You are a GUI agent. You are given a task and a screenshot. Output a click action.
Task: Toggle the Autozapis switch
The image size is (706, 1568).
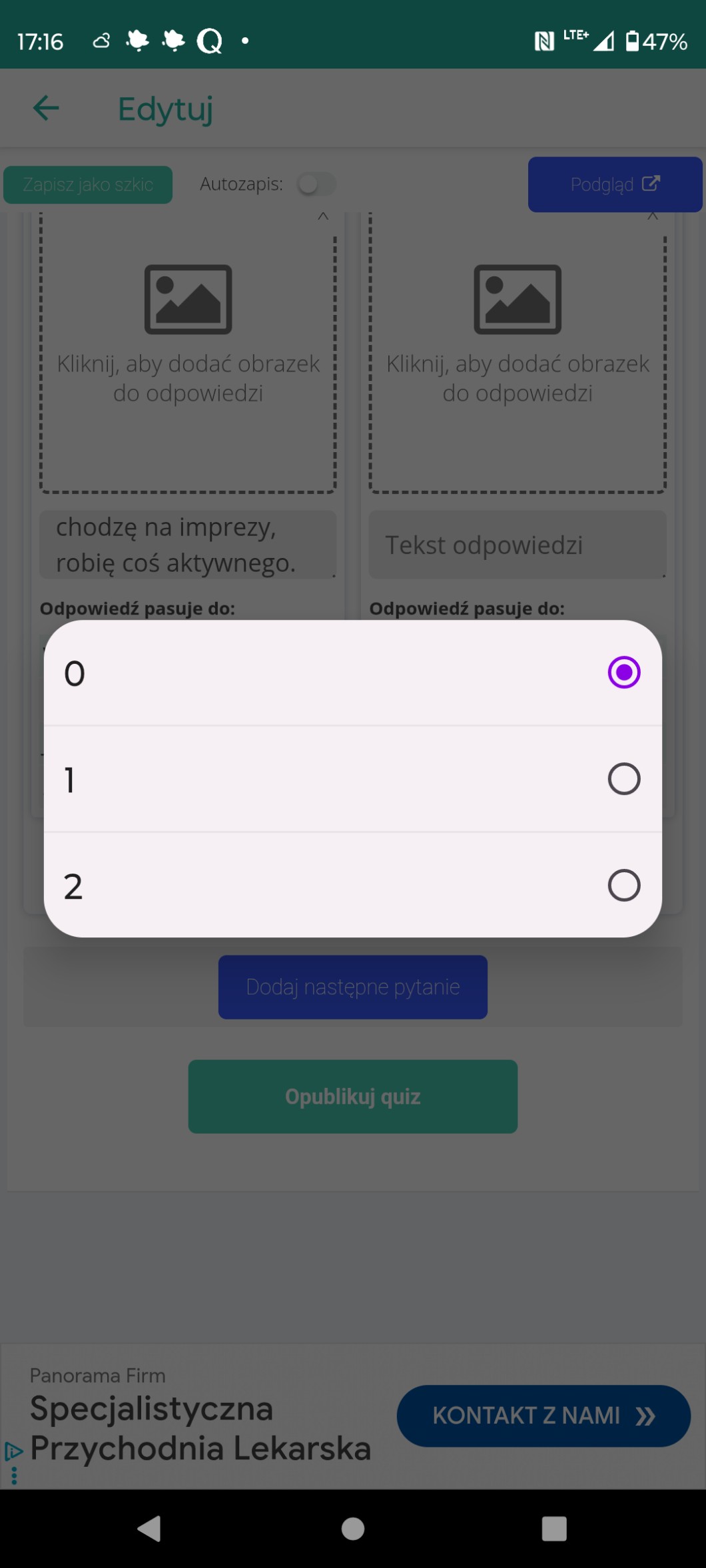coord(316,184)
